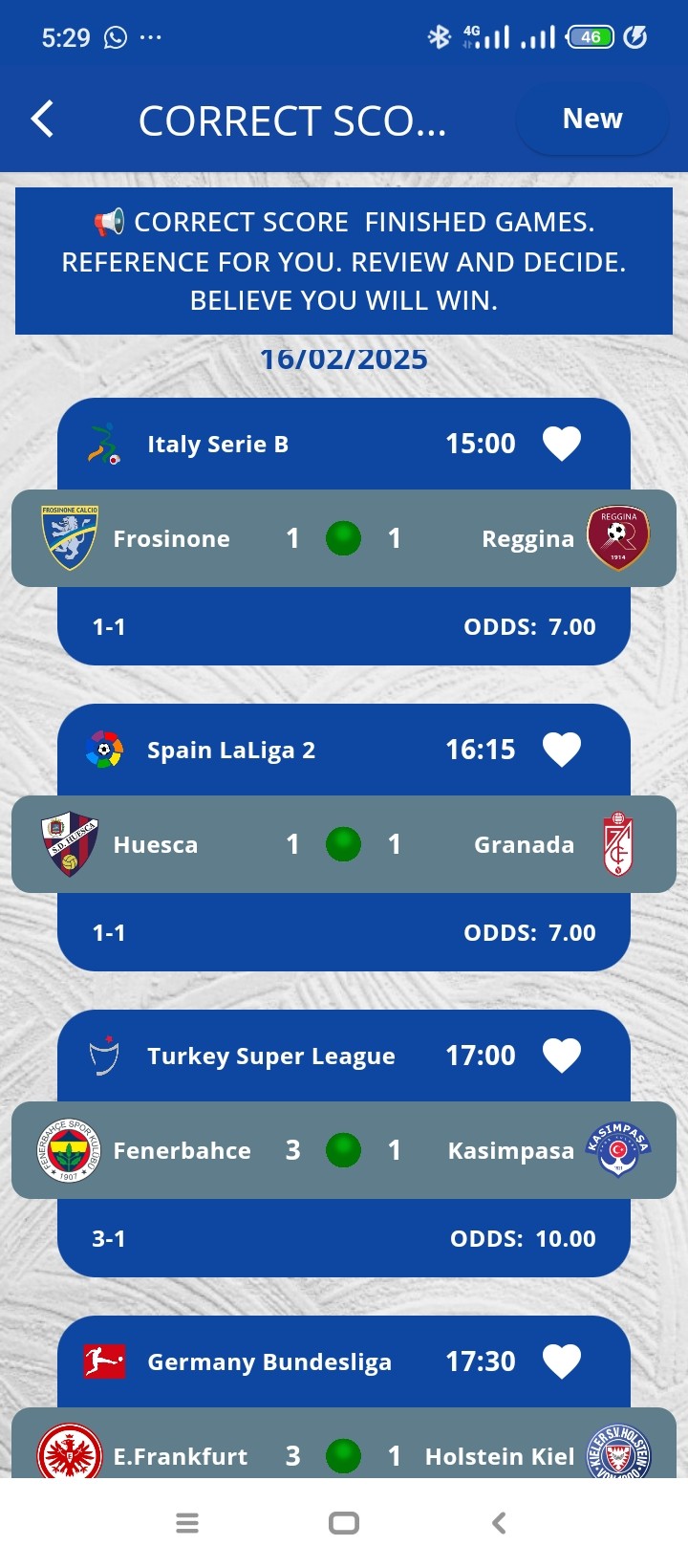This screenshot has height=1568, width=688.
Task: Favorite the Huesca vs Granada match
Action: point(562,749)
